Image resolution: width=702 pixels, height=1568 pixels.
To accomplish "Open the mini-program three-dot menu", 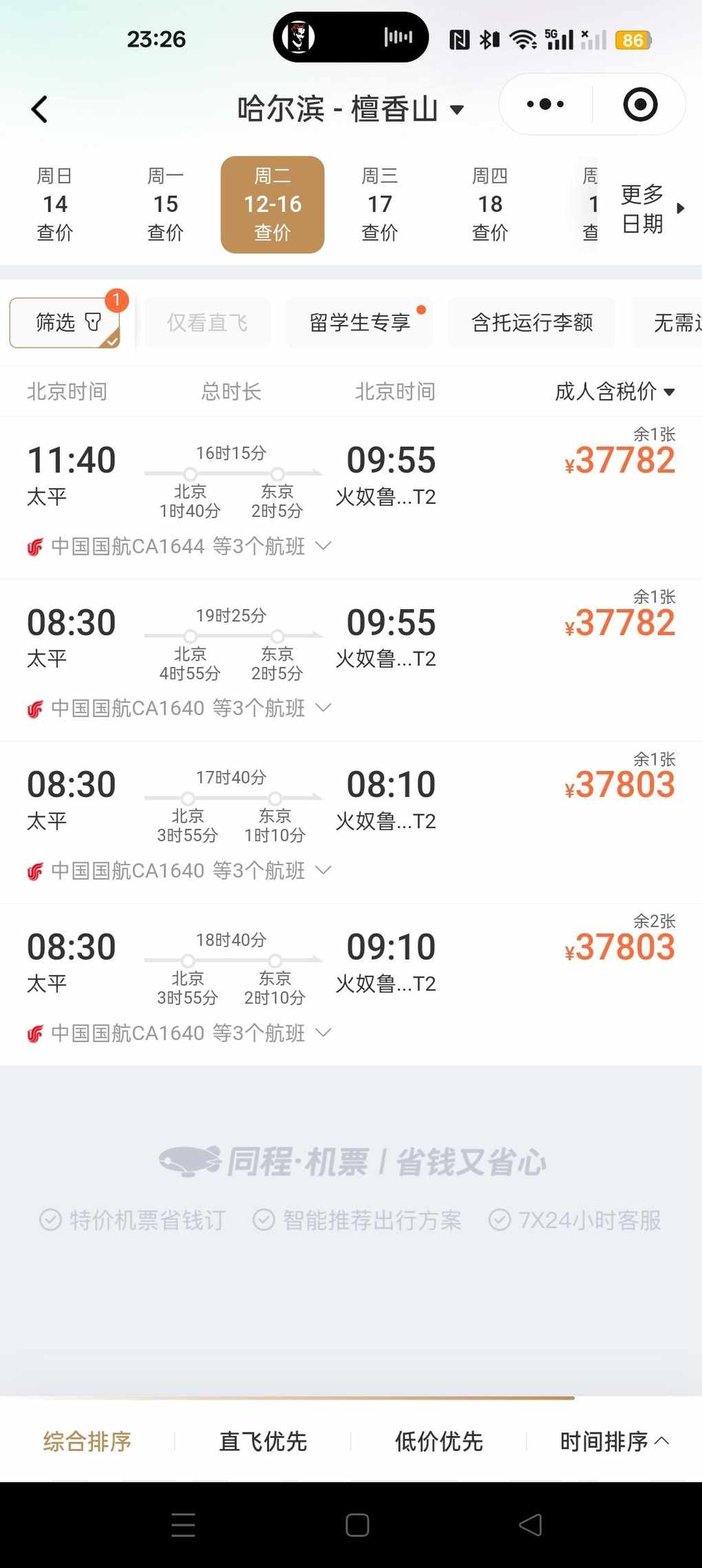I will (545, 105).
